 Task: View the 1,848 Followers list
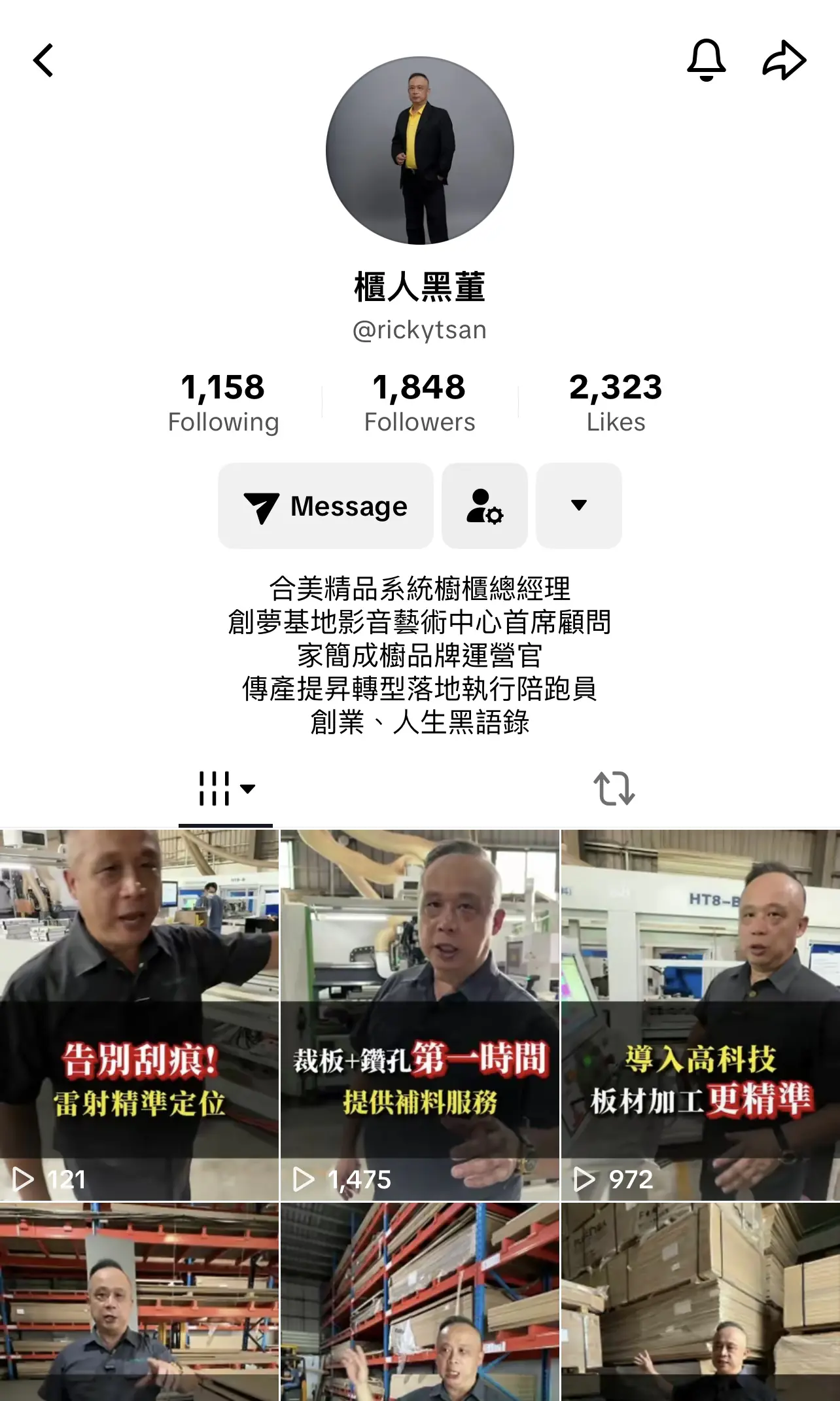tap(419, 402)
